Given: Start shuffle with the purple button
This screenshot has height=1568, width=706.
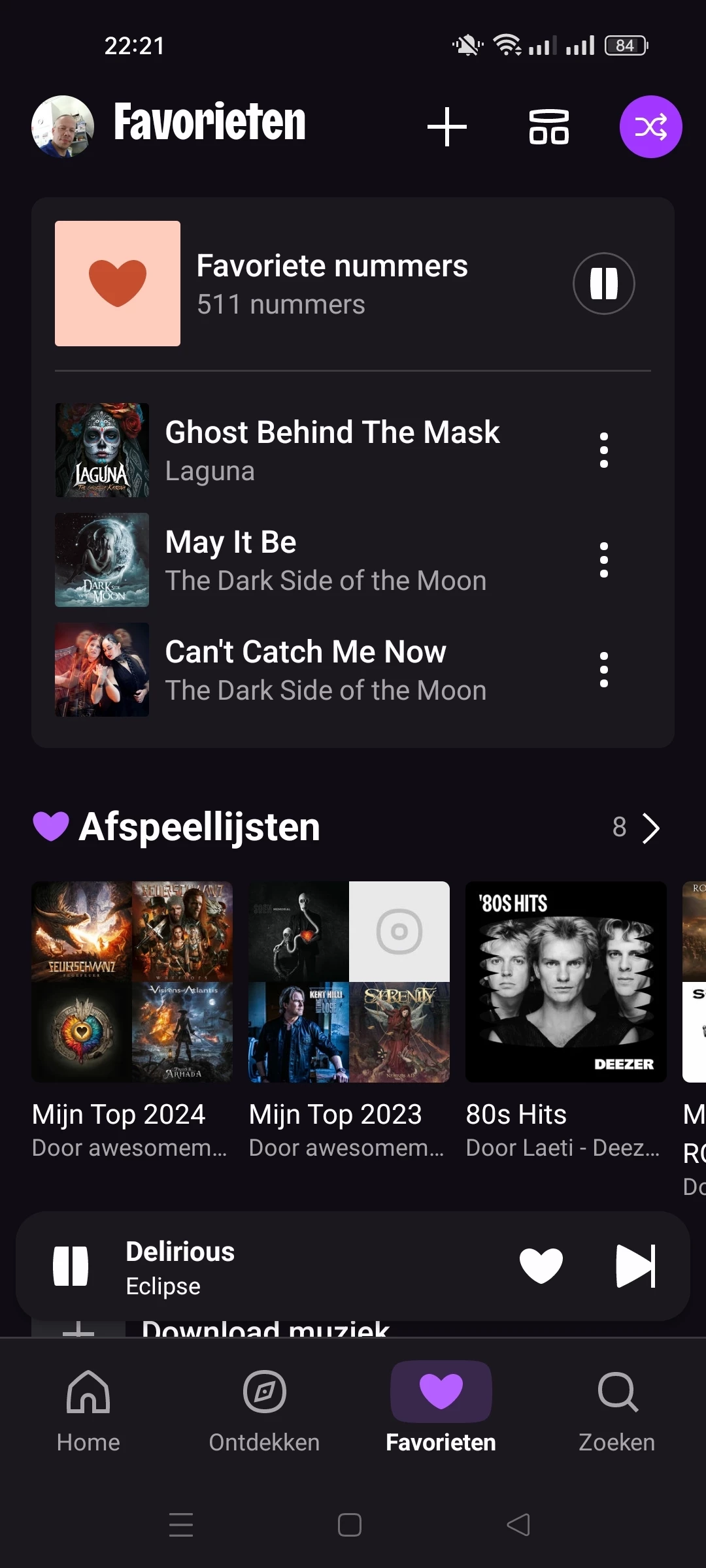Looking at the screenshot, I should tap(650, 127).
